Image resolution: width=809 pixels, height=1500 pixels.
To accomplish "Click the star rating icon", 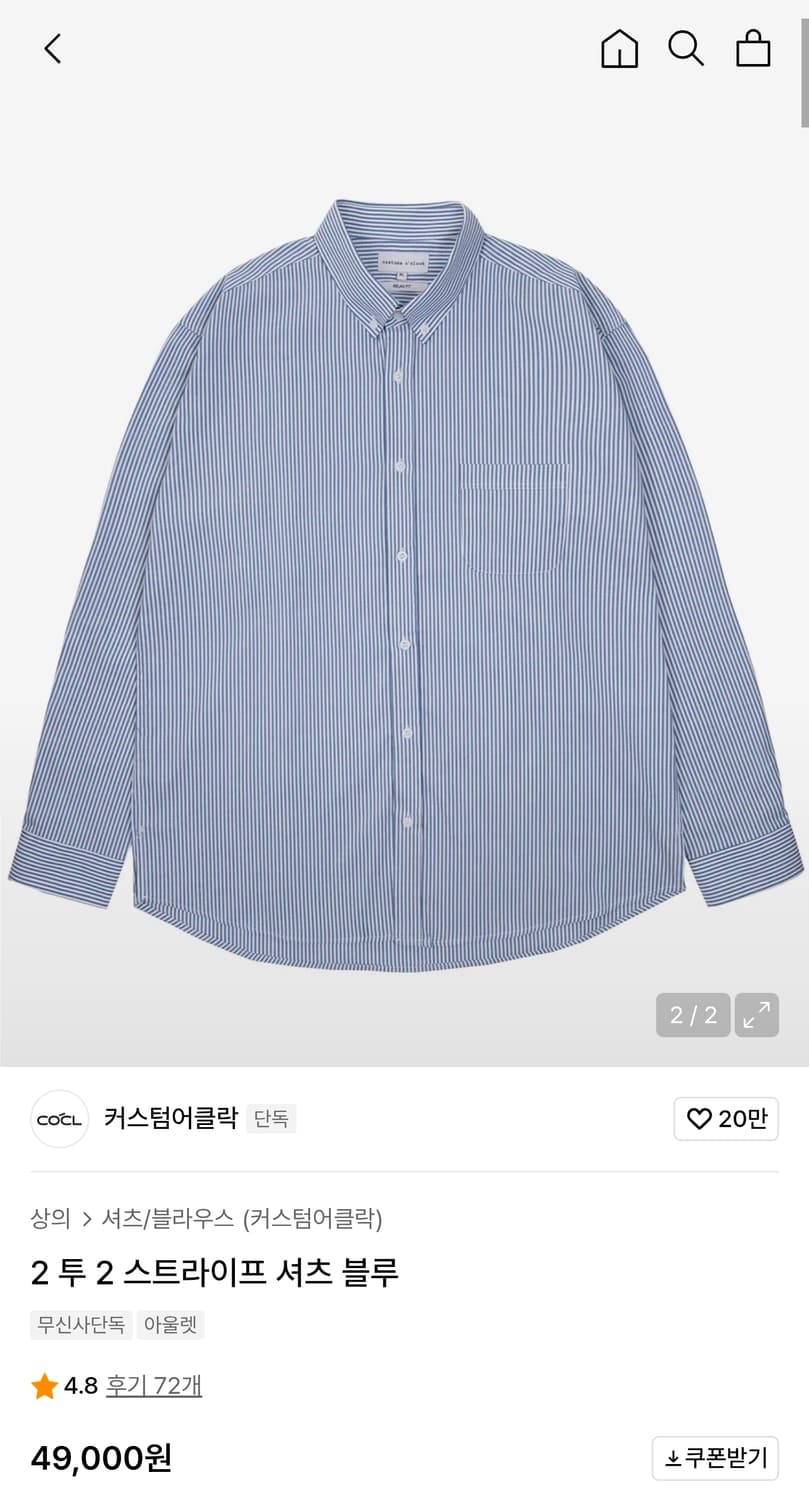I will pos(43,1385).
